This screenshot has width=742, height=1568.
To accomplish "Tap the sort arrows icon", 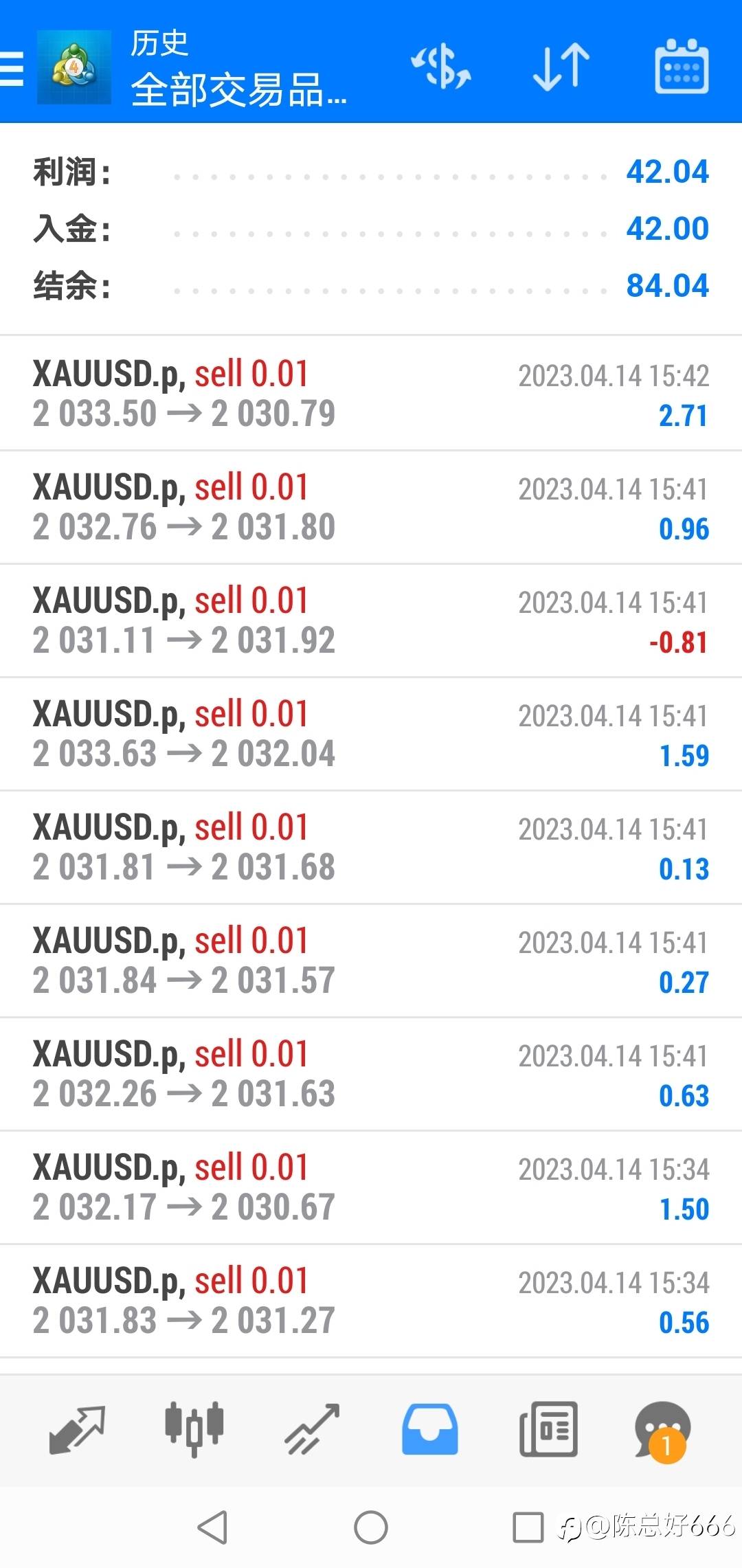I will click(x=561, y=67).
